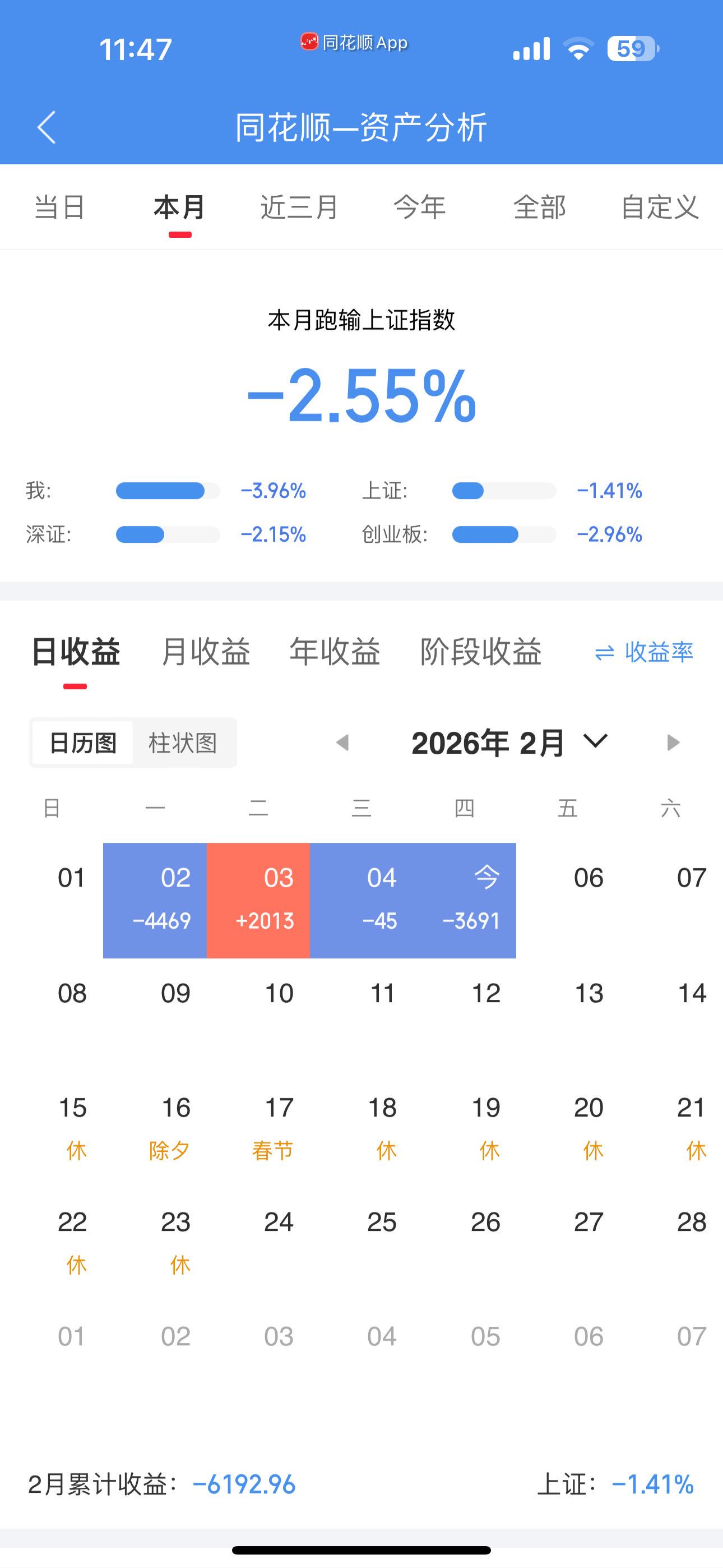Tap the battery indicator showing 59

click(632, 48)
